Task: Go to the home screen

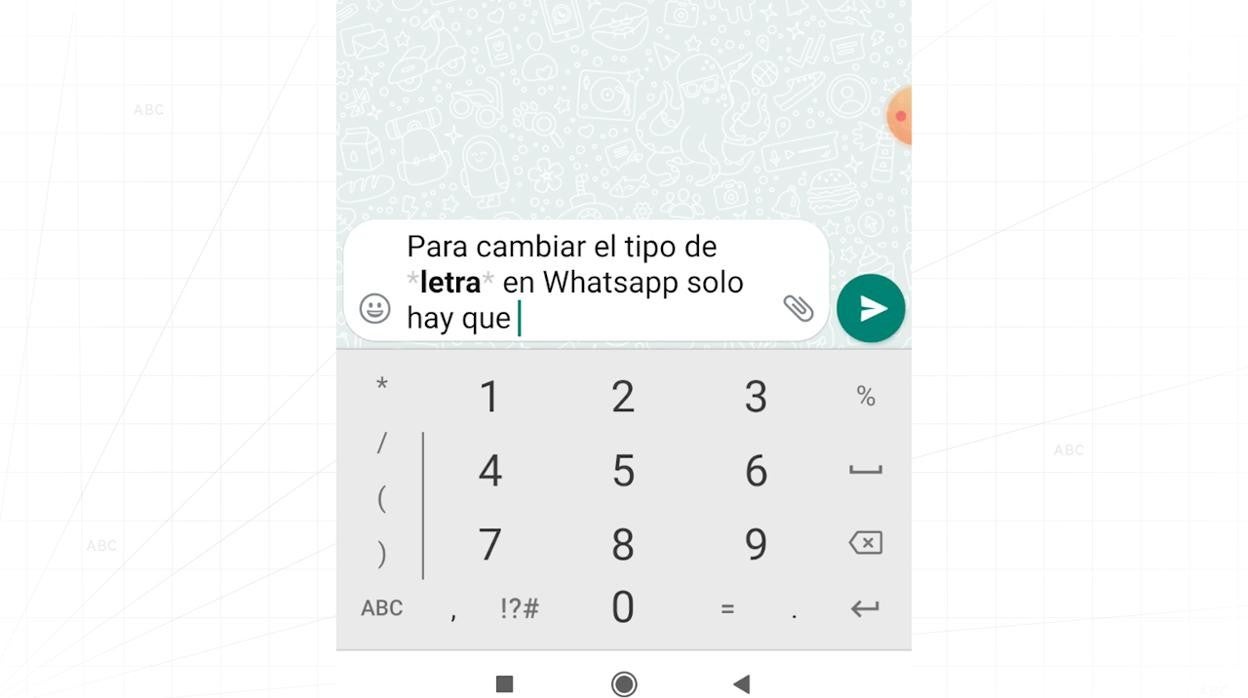Action: point(624,684)
